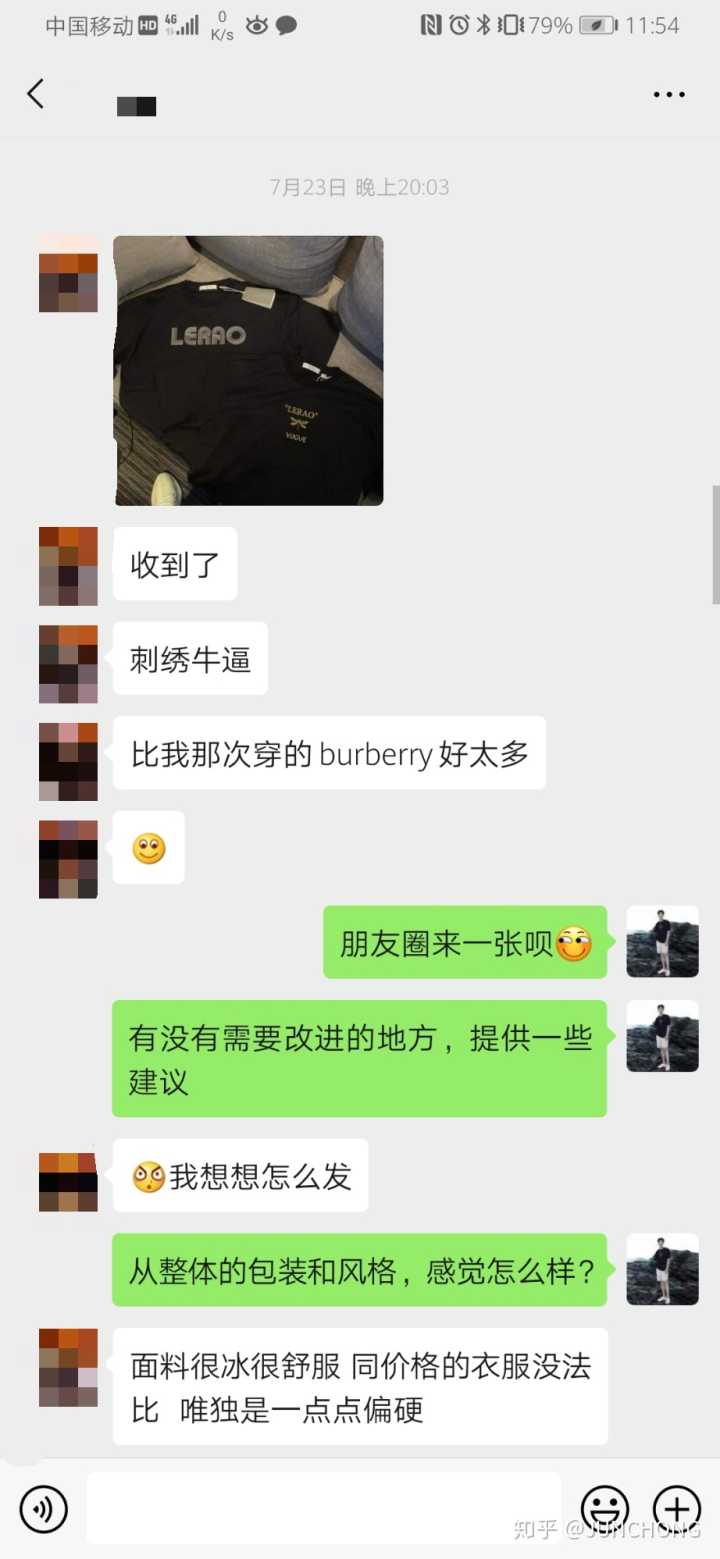Tap my avatar beside 朋友圈来一张呗
This screenshot has width=720, height=1559.
[x=662, y=941]
